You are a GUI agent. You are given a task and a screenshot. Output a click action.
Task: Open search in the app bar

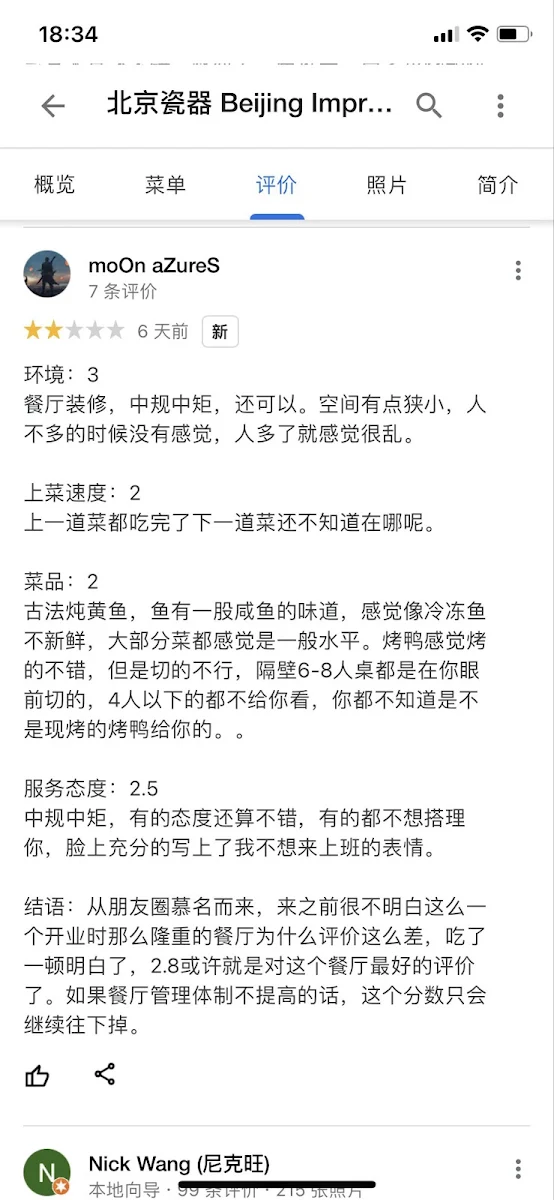(429, 105)
